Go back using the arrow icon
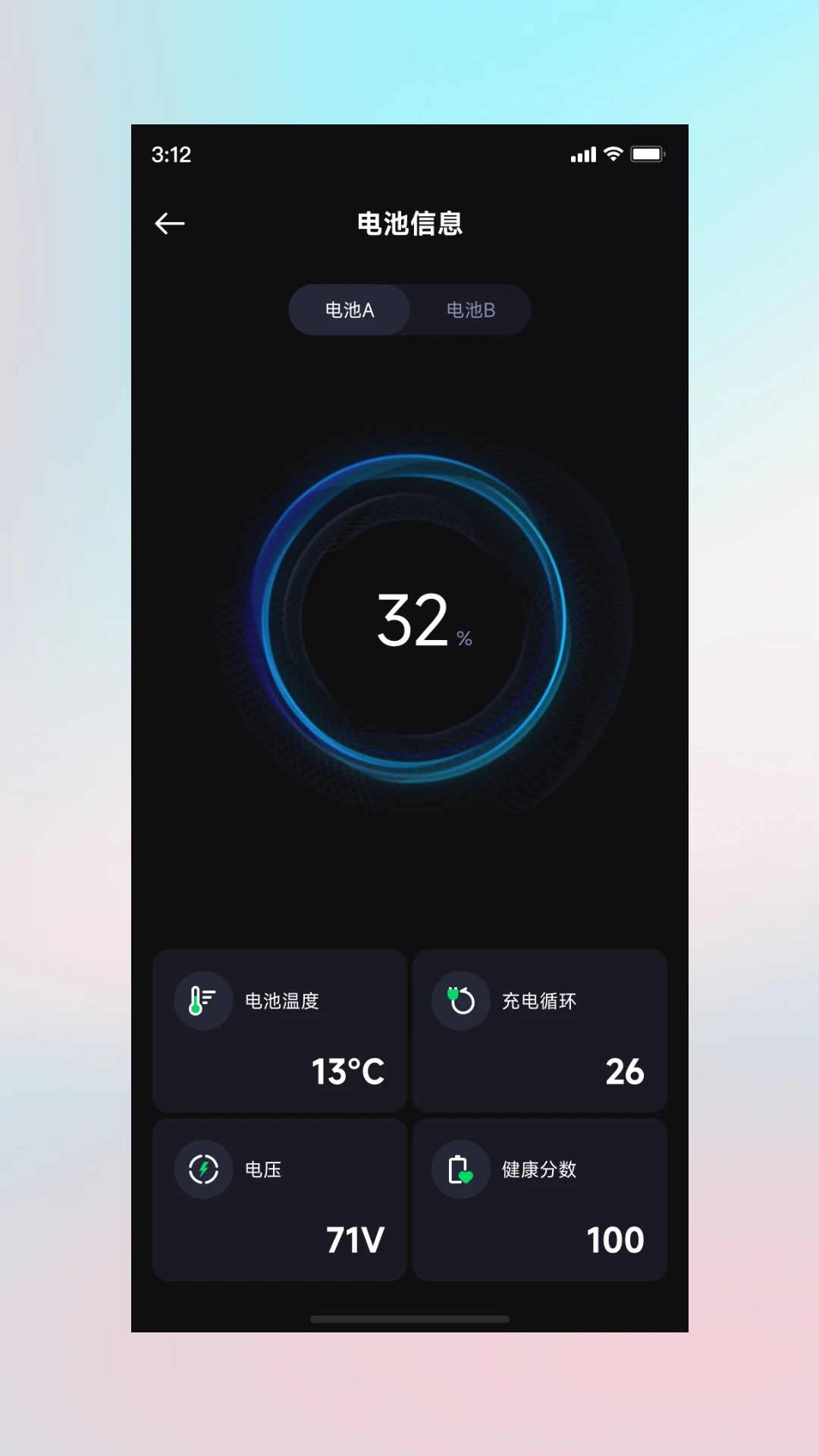Image resolution: width=819 pixels, height=1456 pixels. [170, 224]
